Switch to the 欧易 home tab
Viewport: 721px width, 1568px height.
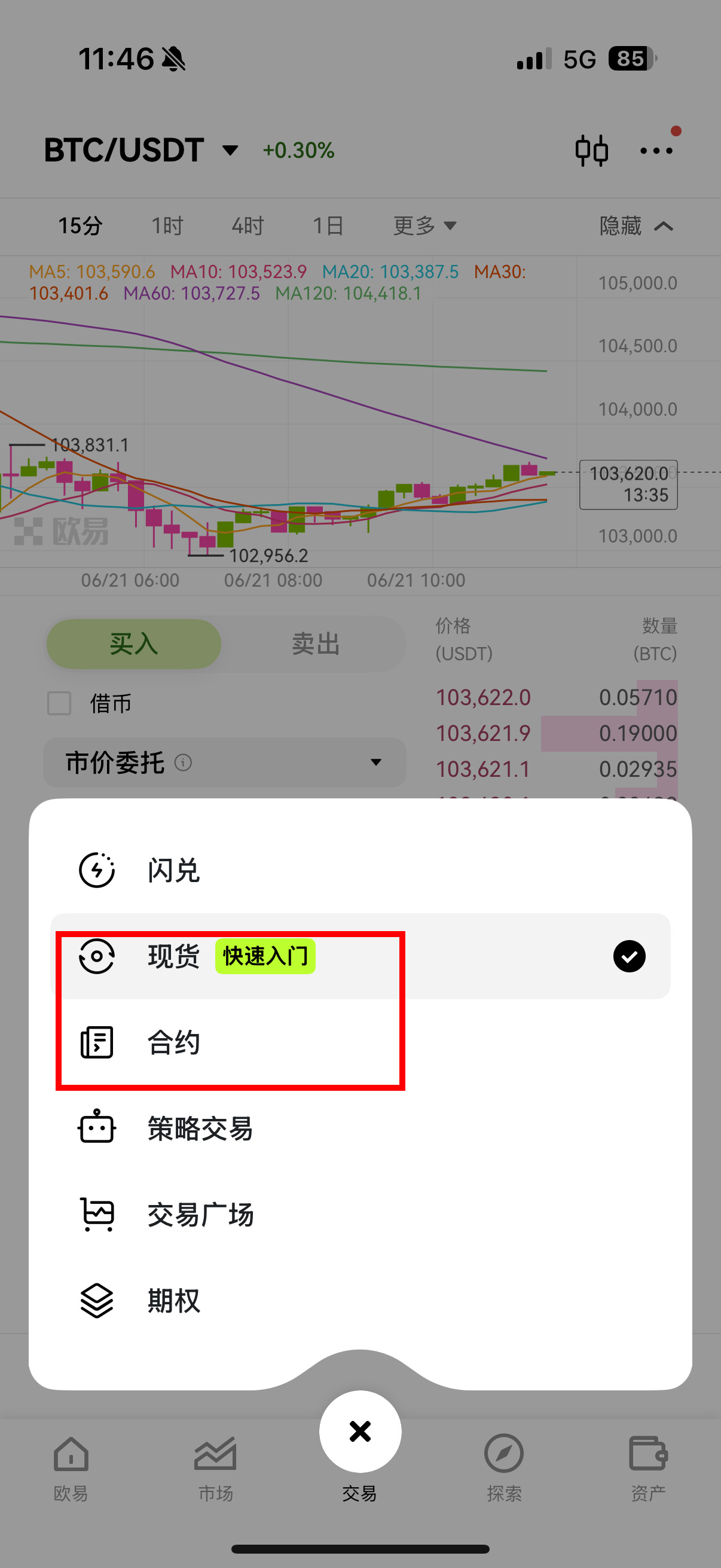[71, 1468]
